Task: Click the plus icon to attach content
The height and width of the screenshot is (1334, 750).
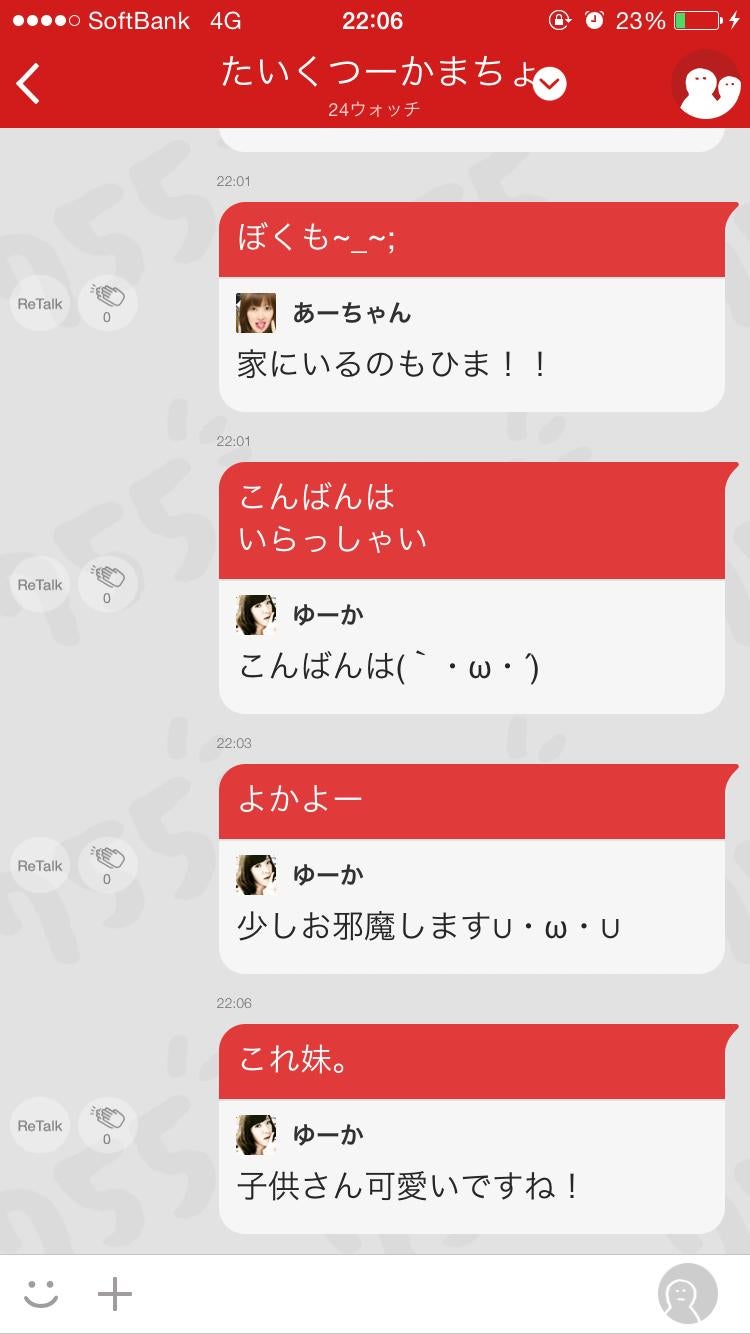Action: 116,1292
